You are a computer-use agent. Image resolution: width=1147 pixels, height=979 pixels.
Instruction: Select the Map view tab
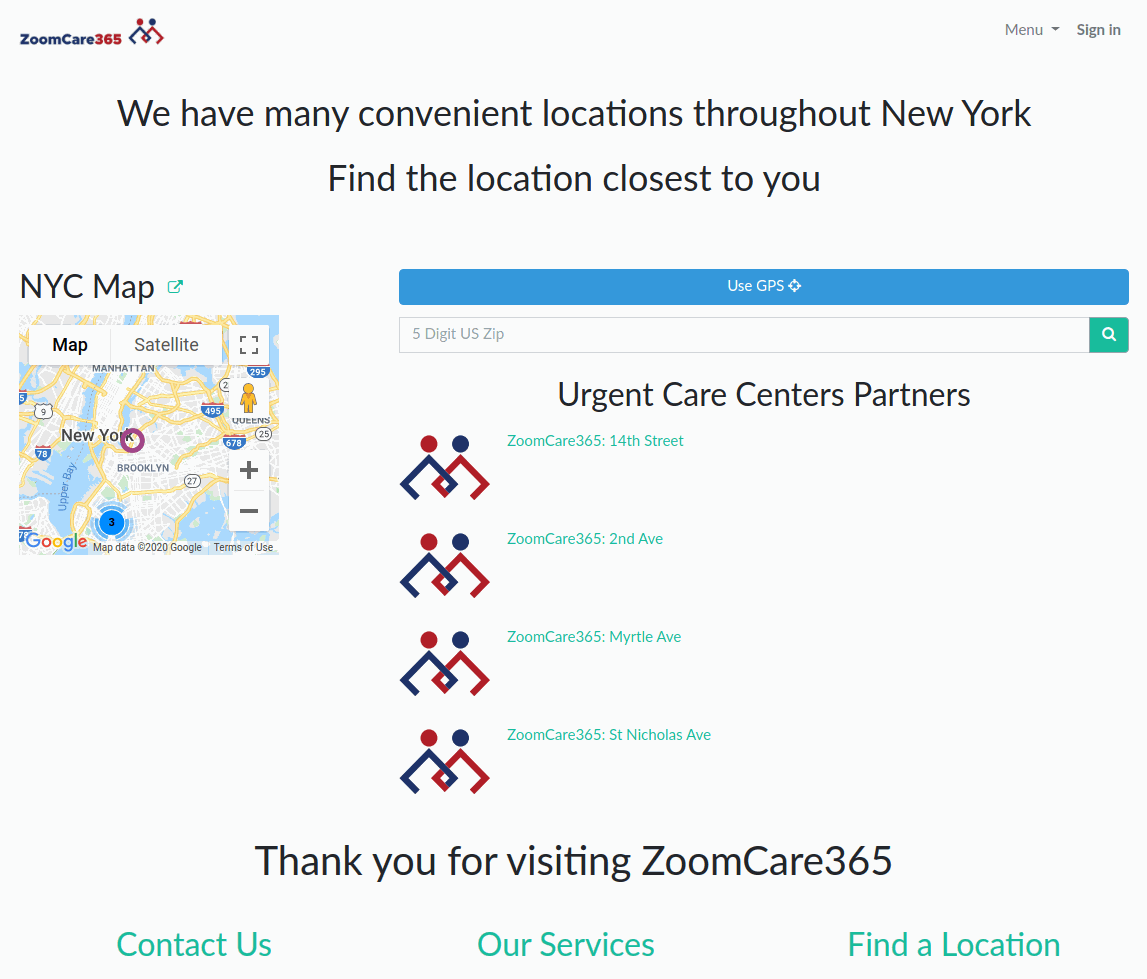point(70,345)
